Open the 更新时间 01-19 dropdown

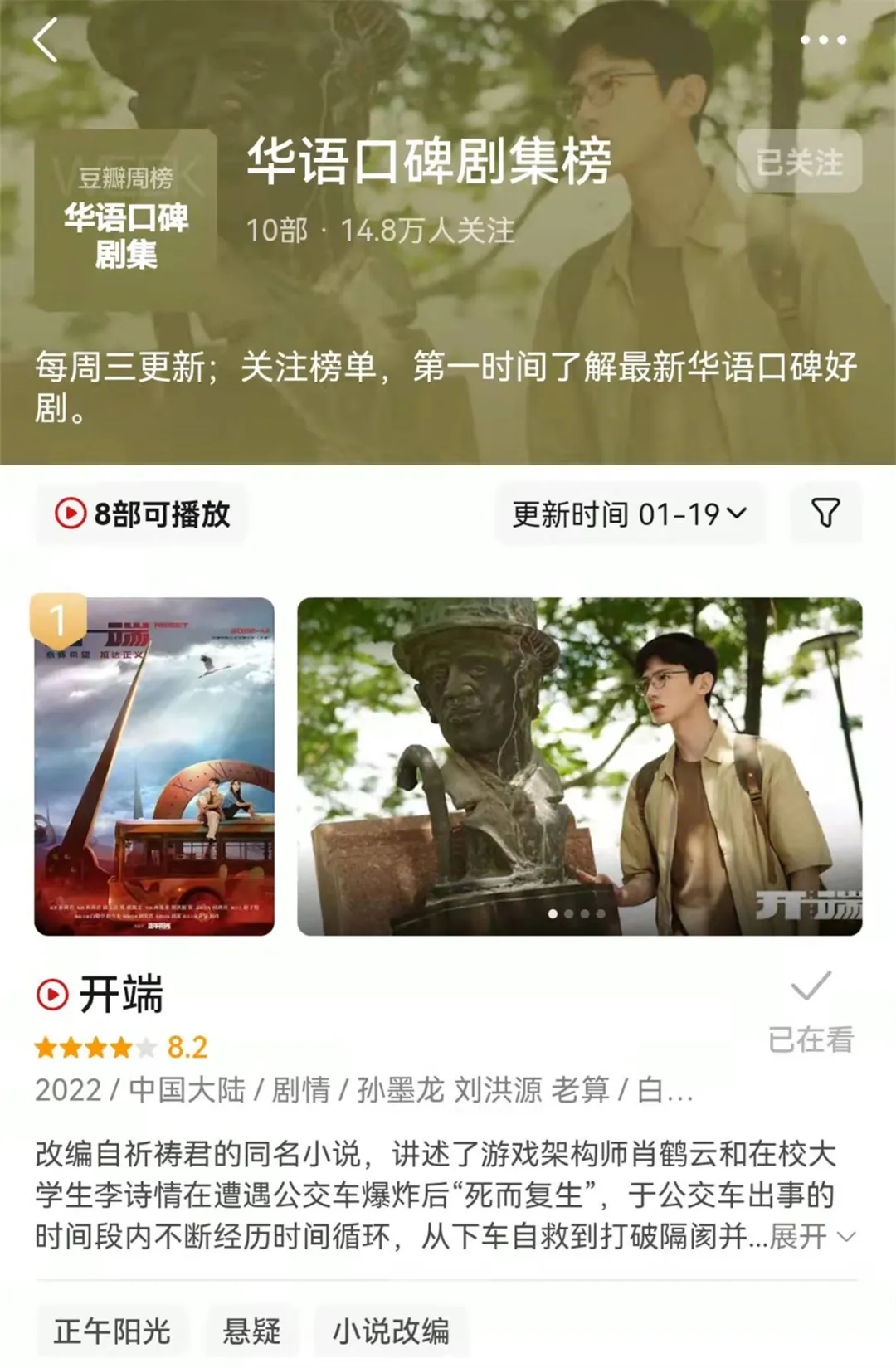click(630, 514)
